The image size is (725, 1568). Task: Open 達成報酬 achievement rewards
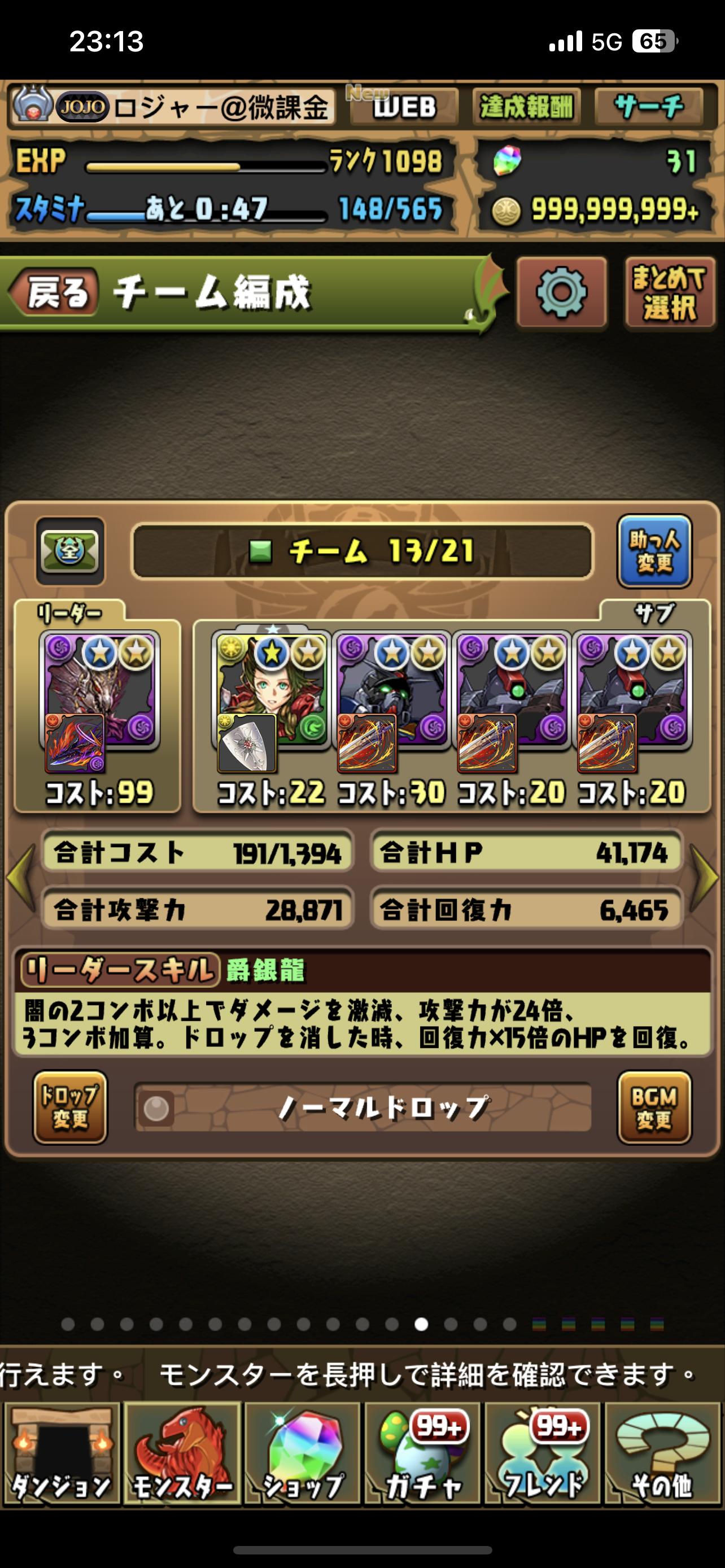point(526,107)
